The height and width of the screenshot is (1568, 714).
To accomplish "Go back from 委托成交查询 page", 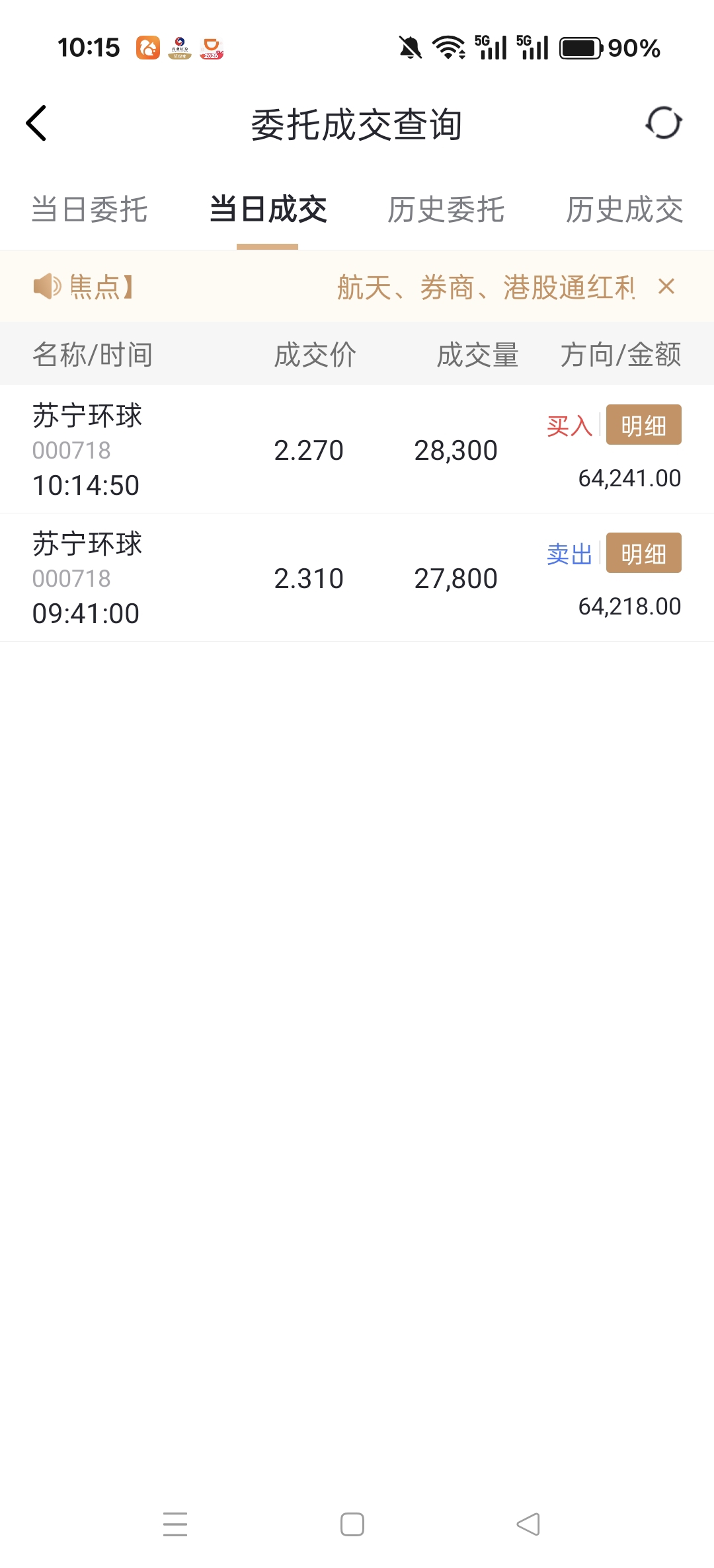I will [x=37, y=124].
